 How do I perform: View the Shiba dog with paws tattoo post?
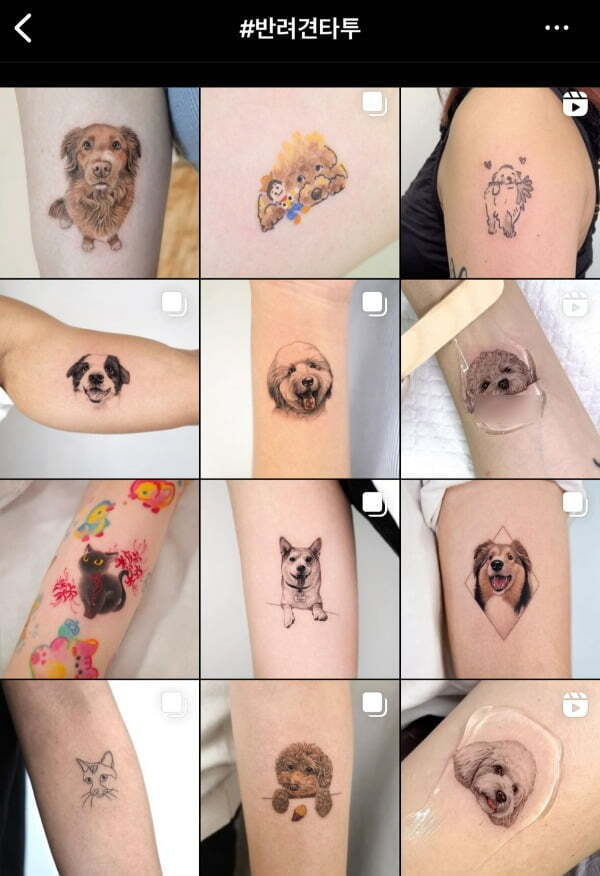pos(299,579)
